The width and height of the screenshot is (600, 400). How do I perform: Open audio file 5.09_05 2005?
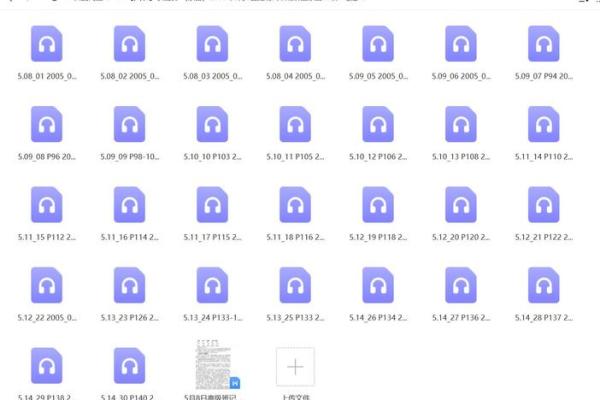coord(378,44)
